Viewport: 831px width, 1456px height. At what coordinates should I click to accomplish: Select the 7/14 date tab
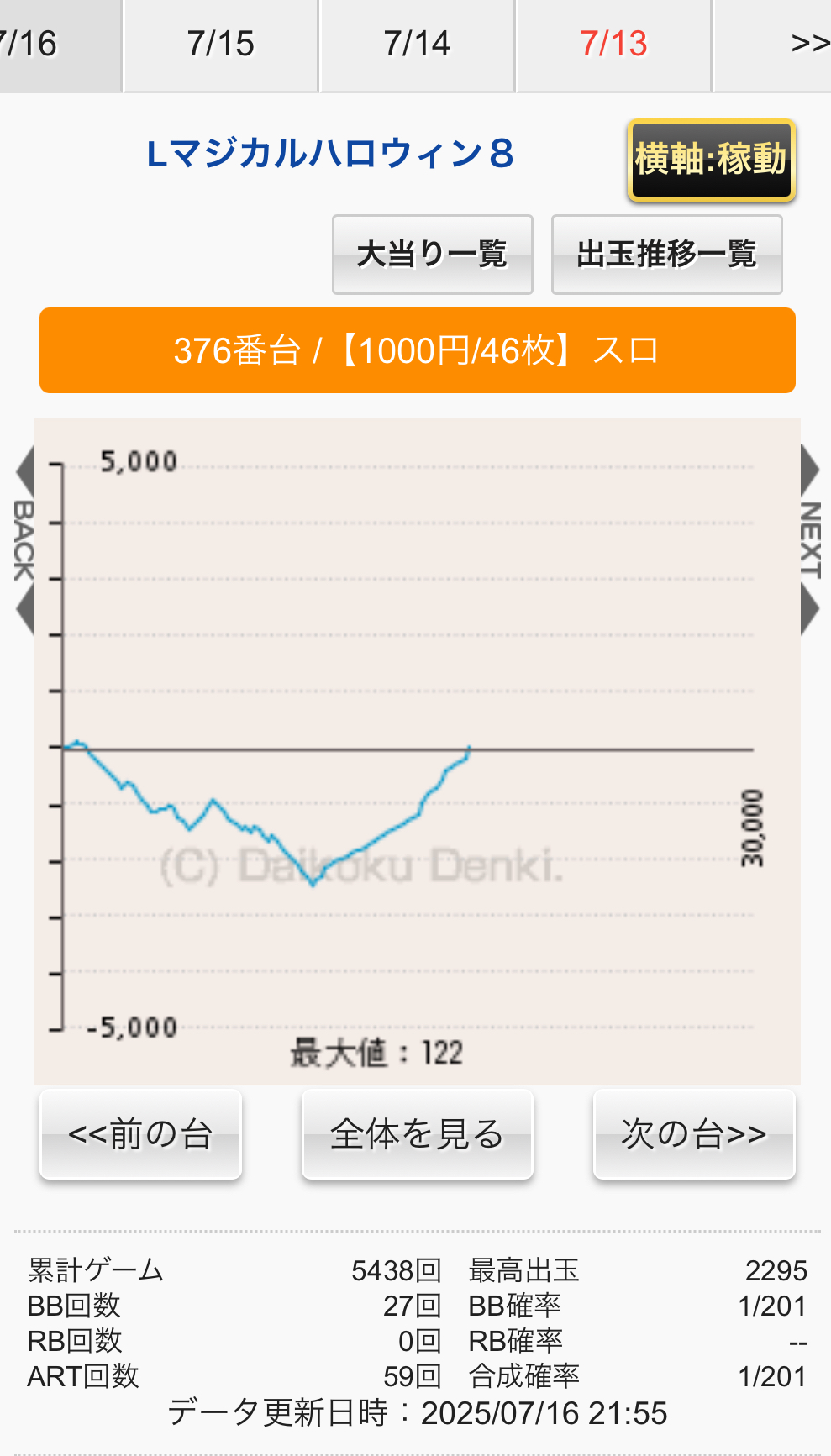click(417, 45)
